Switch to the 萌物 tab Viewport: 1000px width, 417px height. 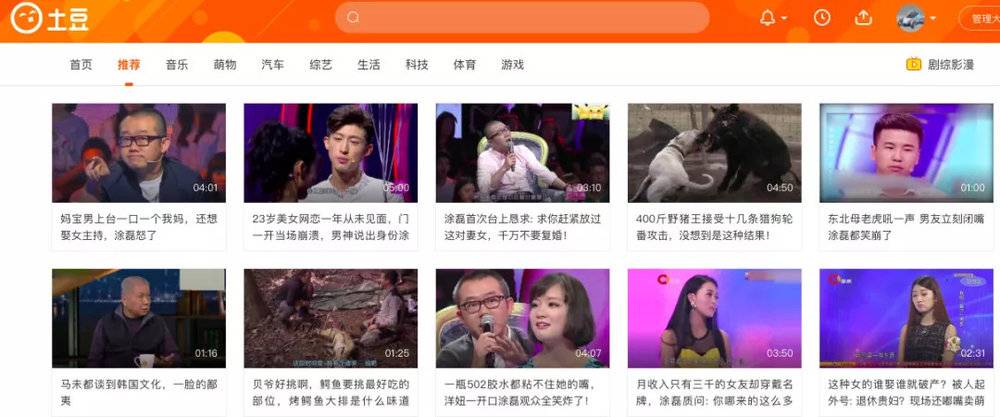tap(225, 65)
